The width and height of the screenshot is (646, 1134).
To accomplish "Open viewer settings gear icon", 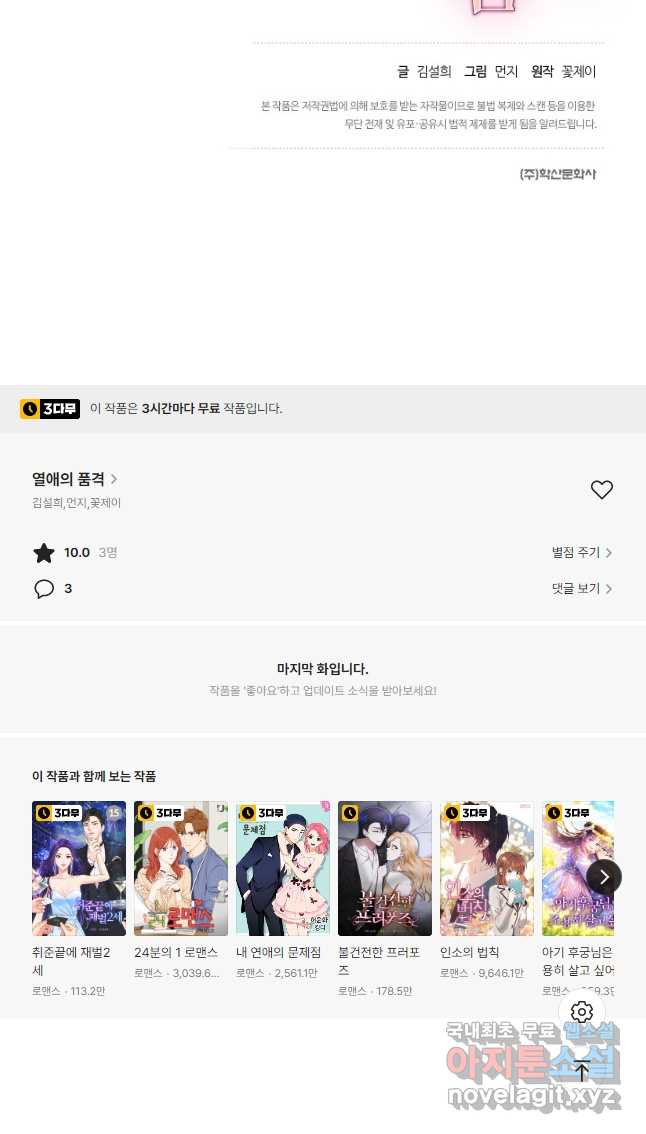I will [x=582, y=1012].
